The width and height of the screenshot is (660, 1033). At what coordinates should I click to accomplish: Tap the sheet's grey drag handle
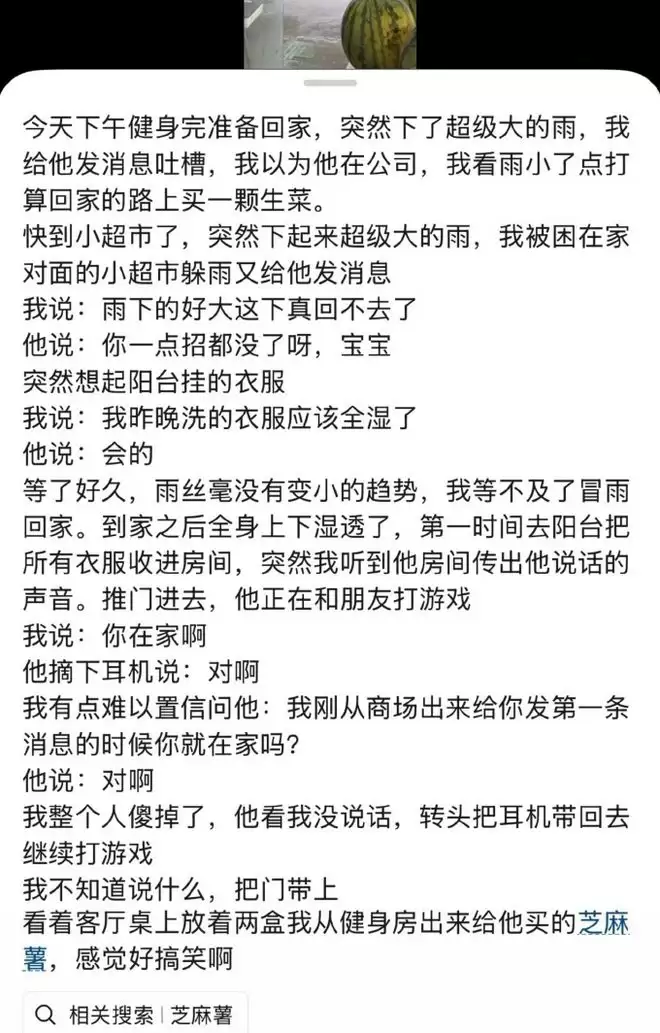(330, 84)
